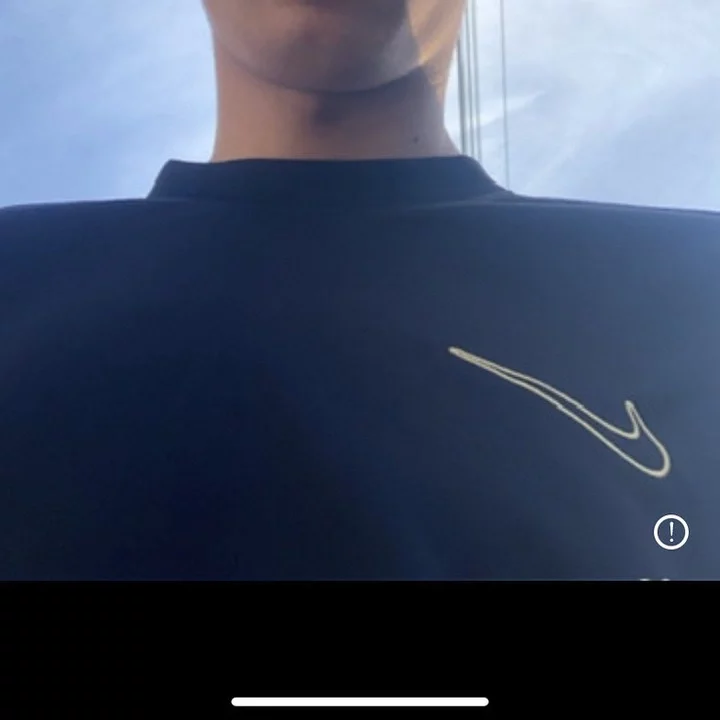Open the exclamation mark report icon
Screen dimensions: 720x720
(x=671, y=532)
